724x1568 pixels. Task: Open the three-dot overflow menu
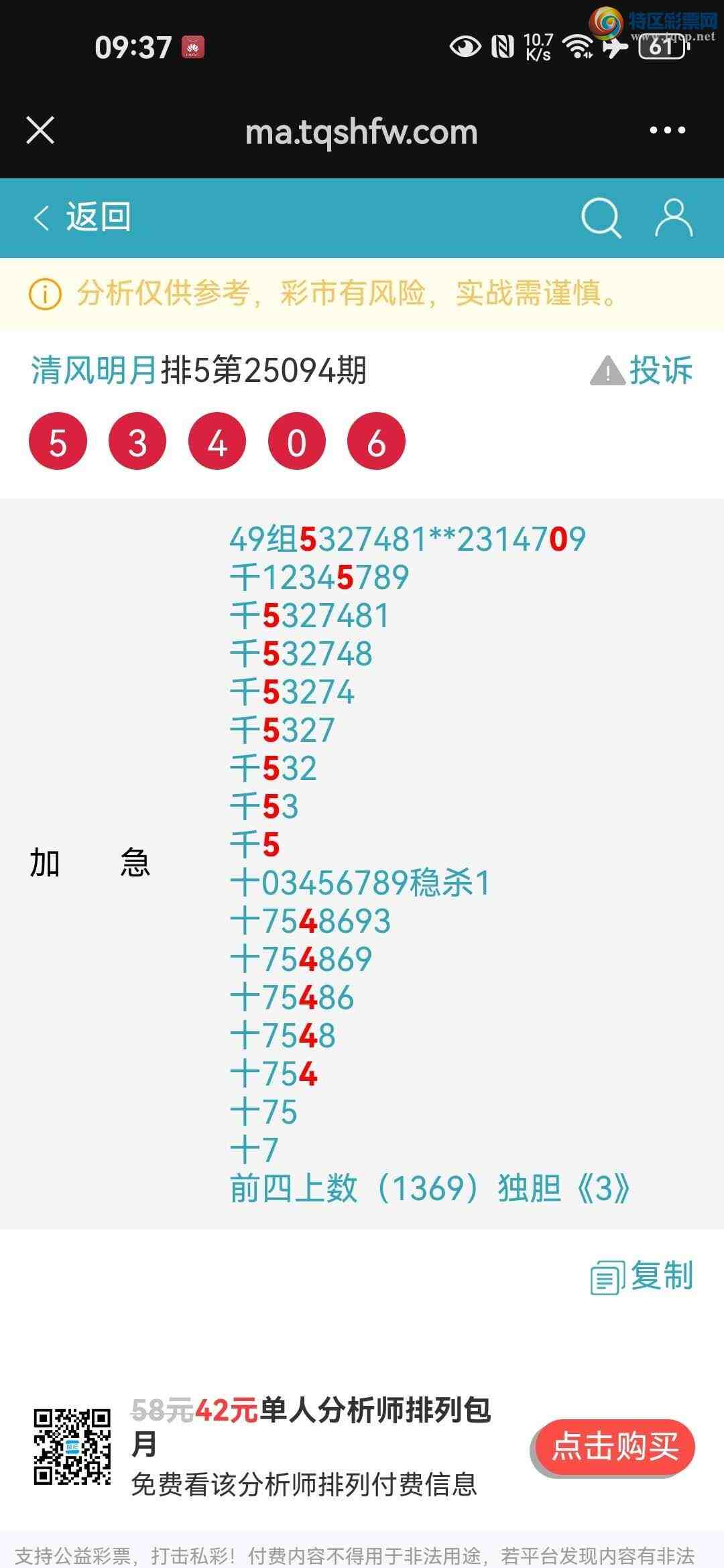tap(667, 130)
